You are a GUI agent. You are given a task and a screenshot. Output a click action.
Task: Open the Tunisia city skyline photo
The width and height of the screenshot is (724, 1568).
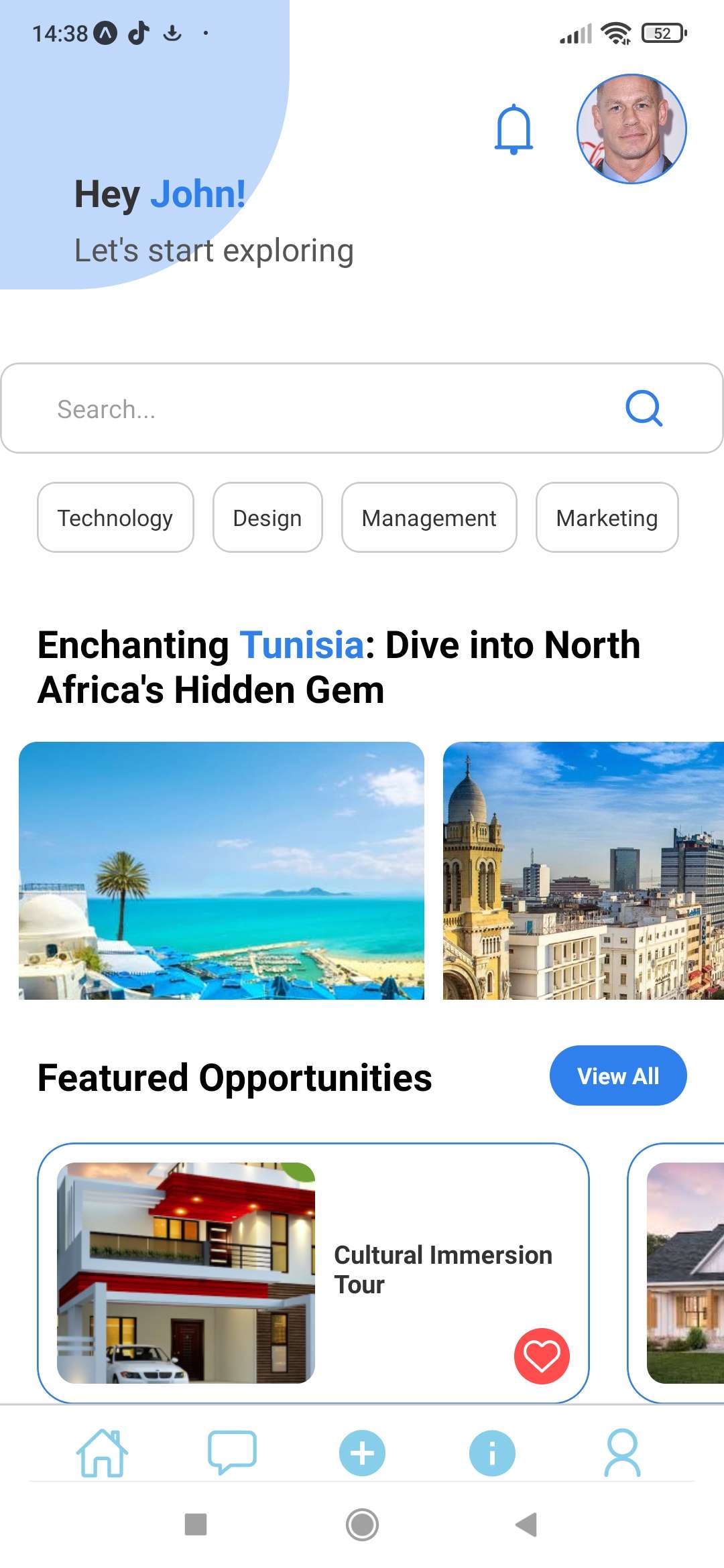pyautogui.click(x=583, y=870)
